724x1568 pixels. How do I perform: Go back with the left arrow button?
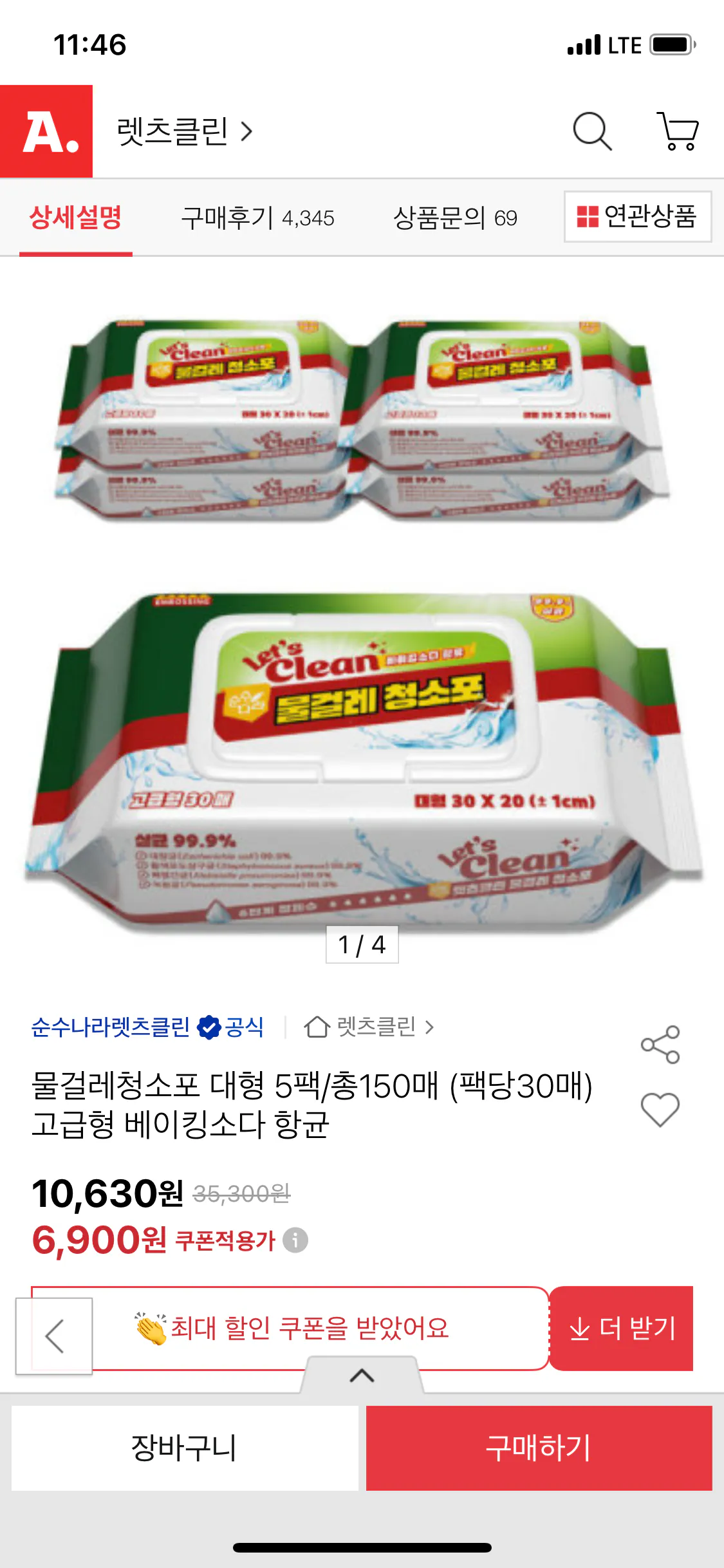(54, 1336)
